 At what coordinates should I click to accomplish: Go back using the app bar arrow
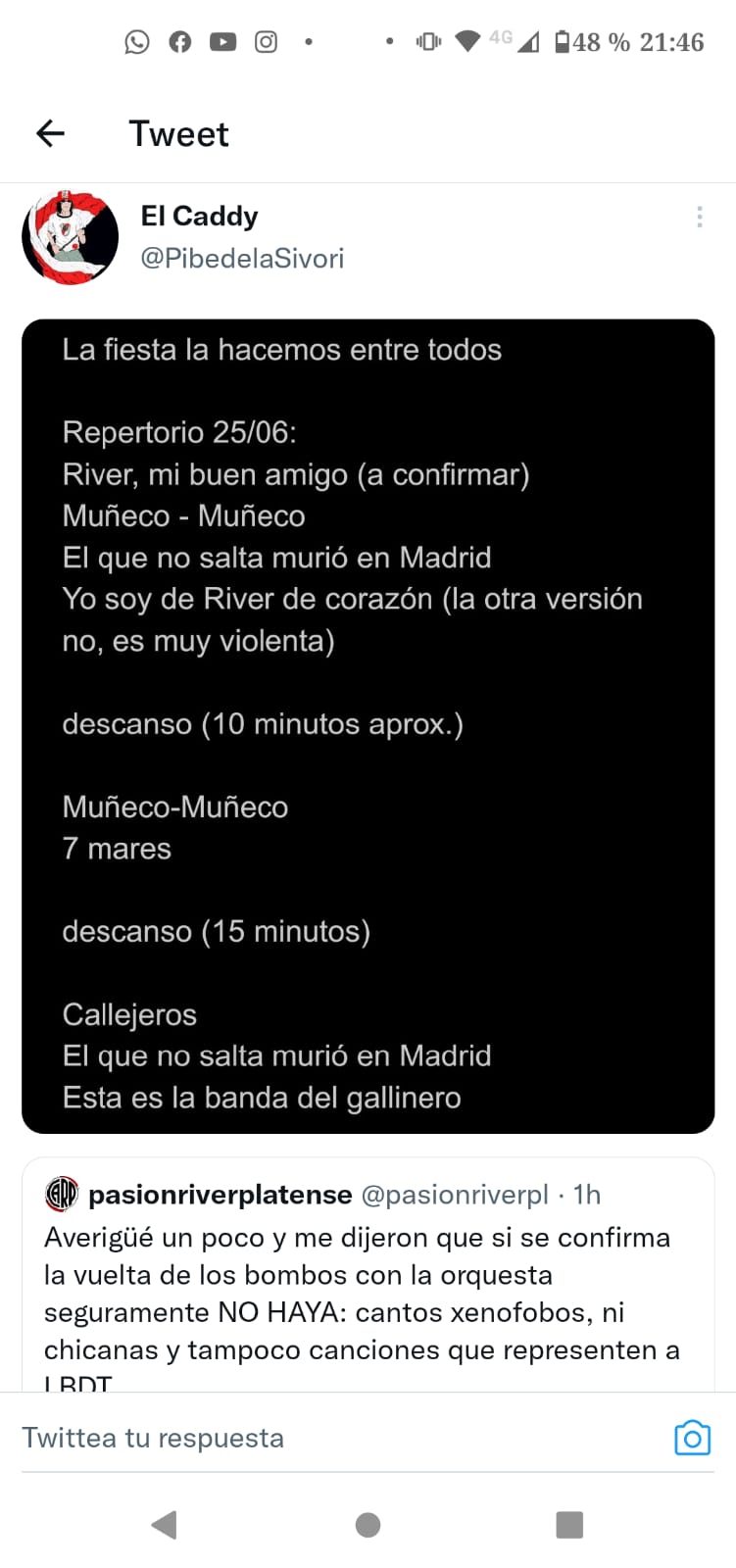click(x=50, y=133)
